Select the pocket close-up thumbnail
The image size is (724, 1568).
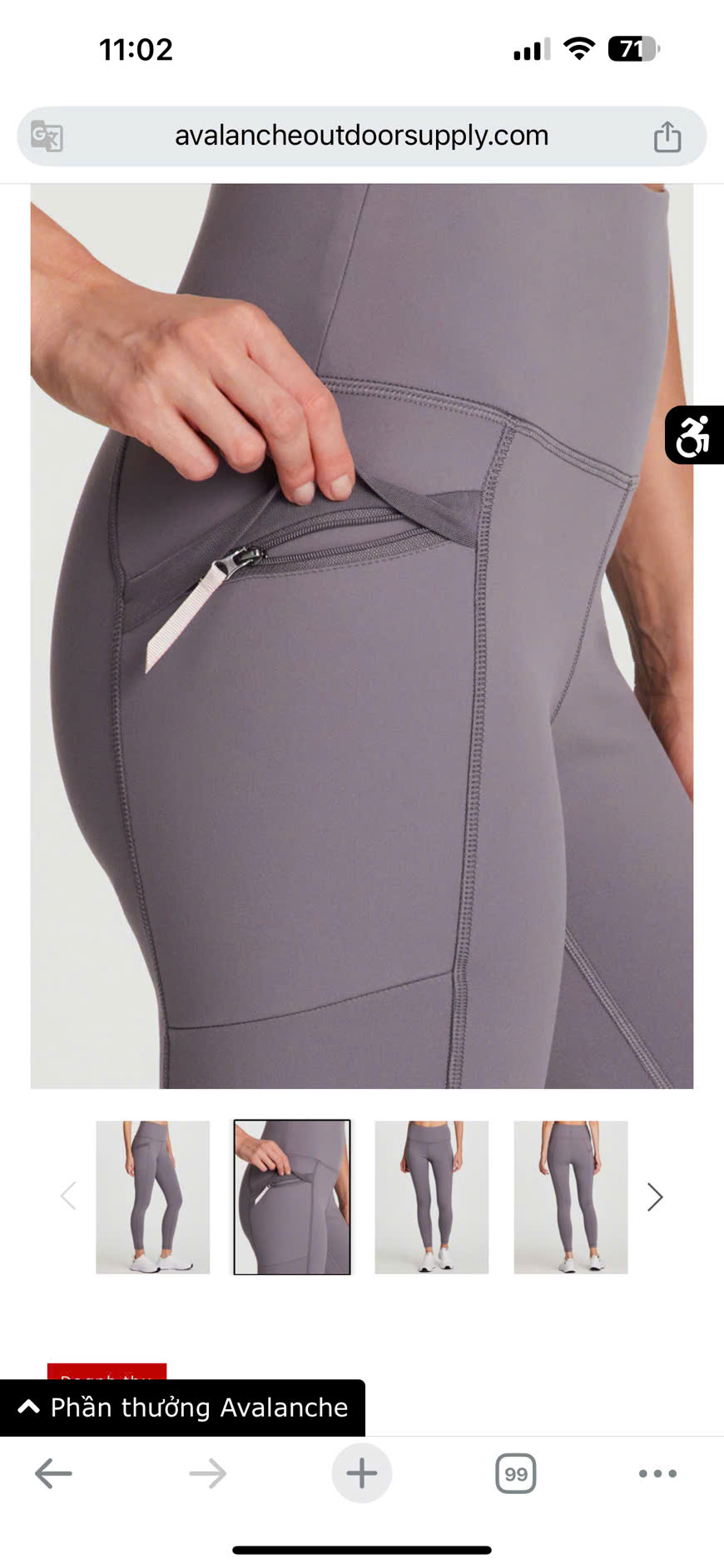pyautogui.click(x=292, y=1197)
